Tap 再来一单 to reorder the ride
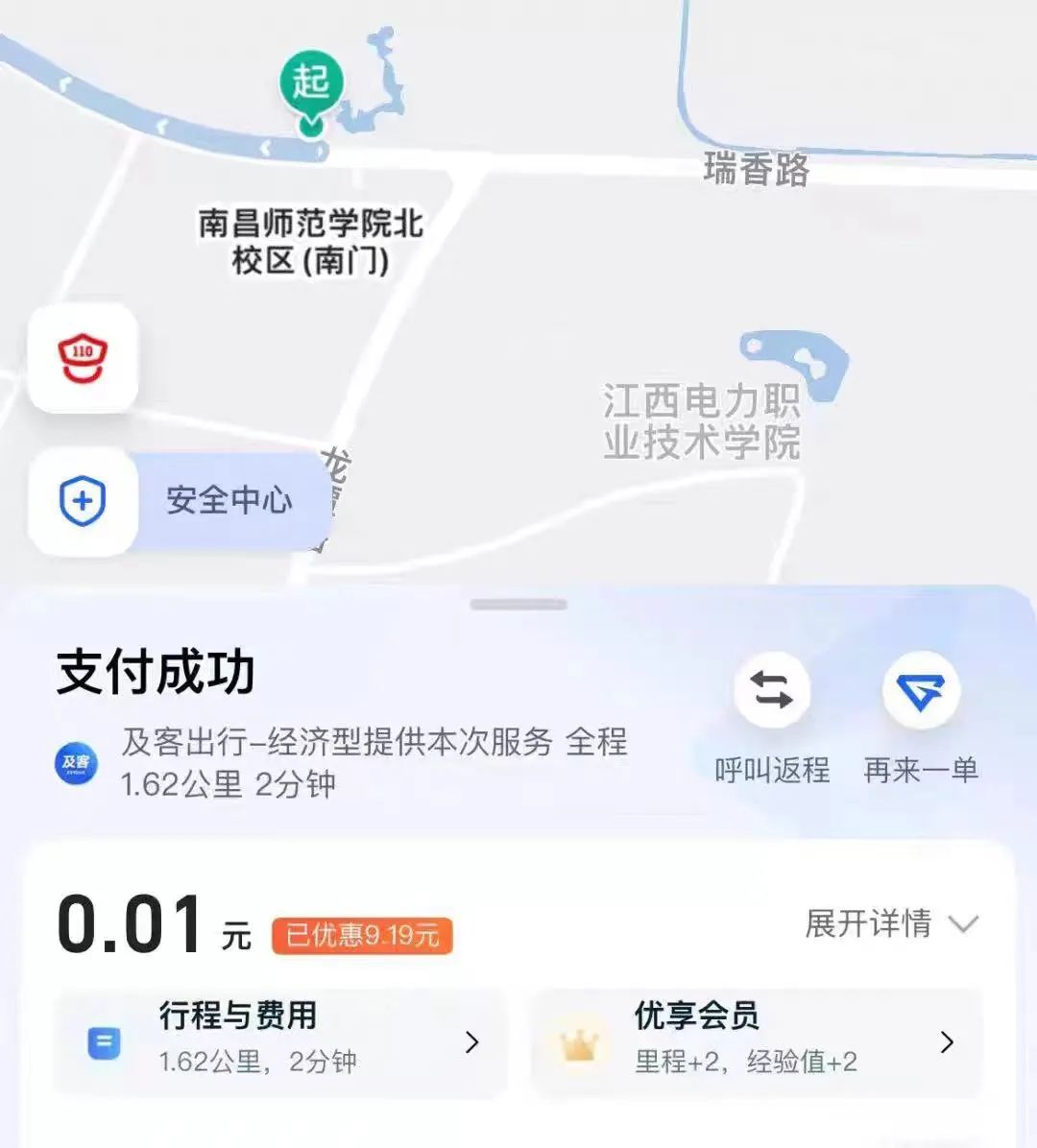The height and width of the screenshot is (1148, 1037). 922,769
